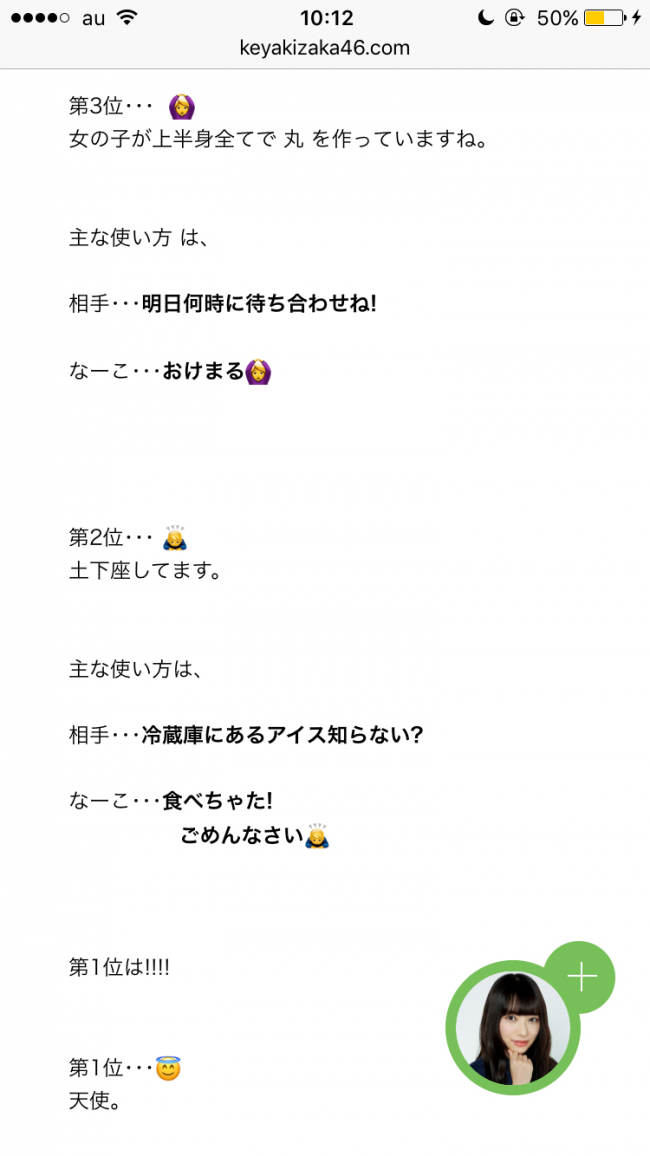Tap the keyakizaka46.com address bar
650x1156 pixels.
(x=324, y=49)
